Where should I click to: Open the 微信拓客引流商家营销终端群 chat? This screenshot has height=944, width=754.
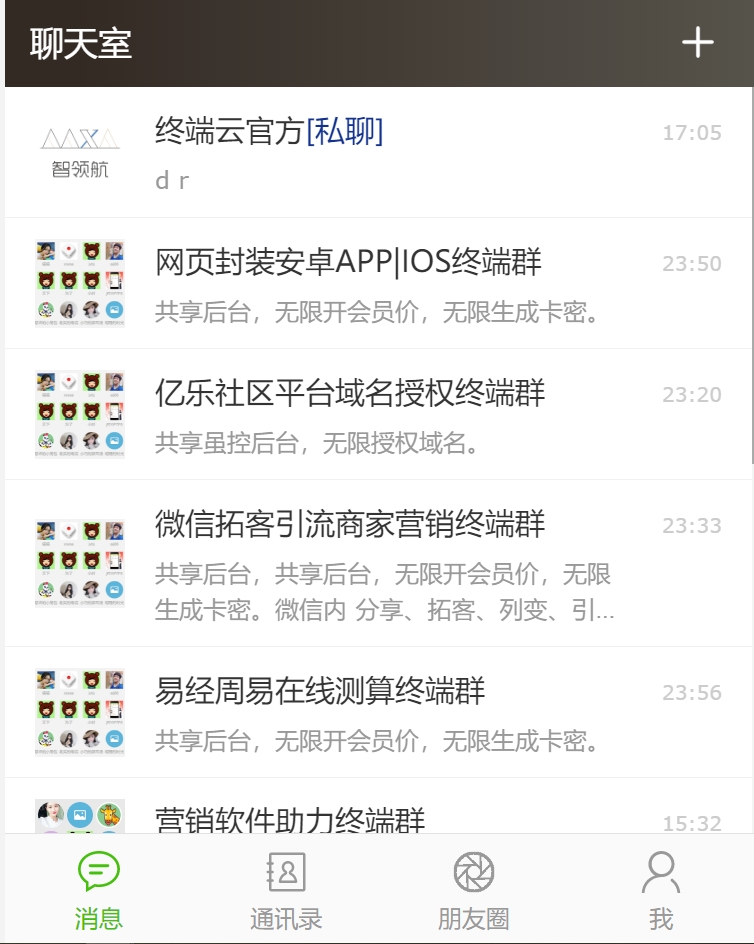[400, 560]
